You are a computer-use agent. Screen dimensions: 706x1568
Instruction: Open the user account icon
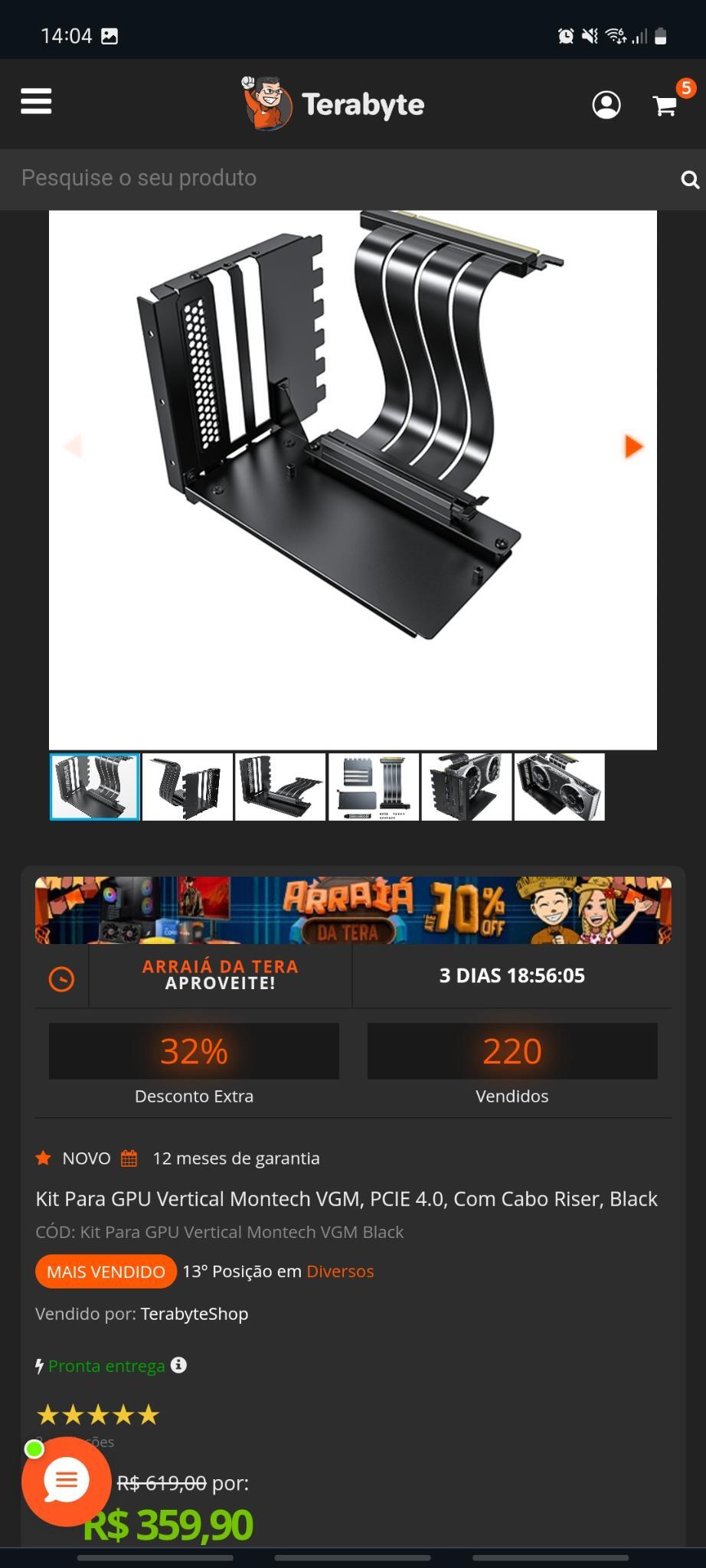click(606, 105)
